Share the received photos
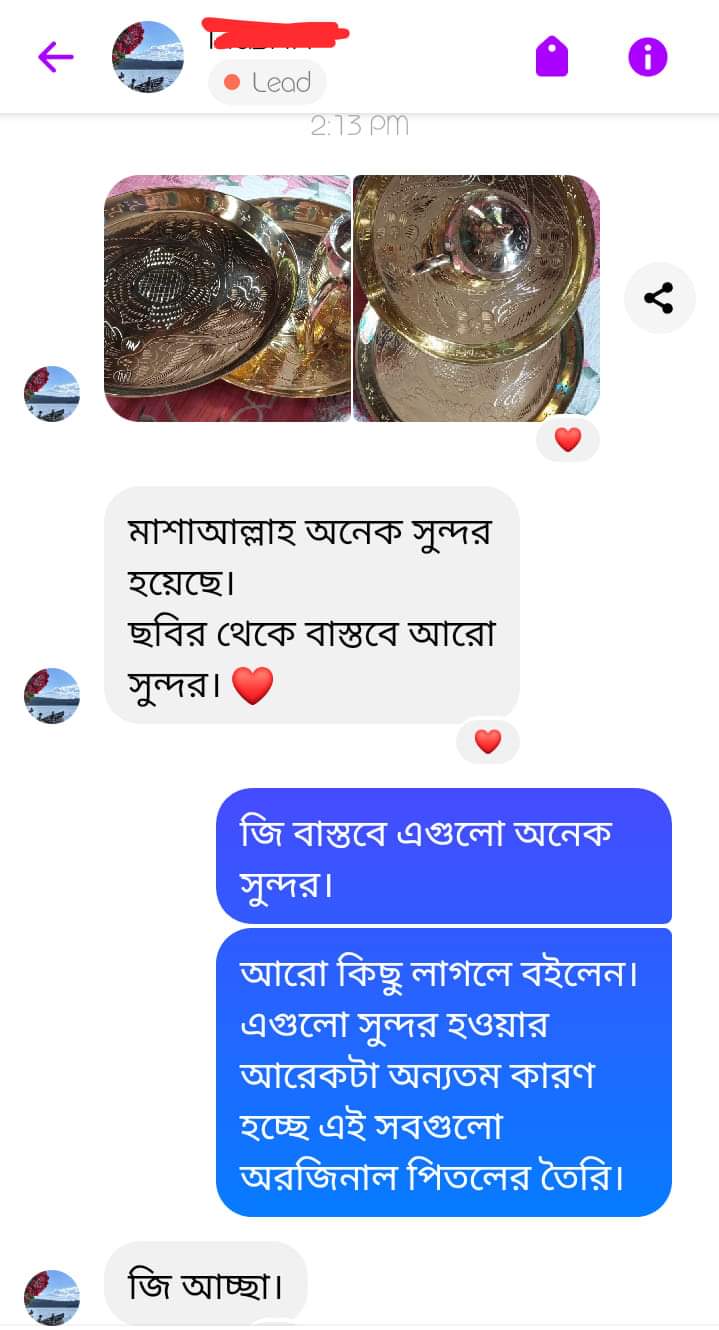 [659, 297]
